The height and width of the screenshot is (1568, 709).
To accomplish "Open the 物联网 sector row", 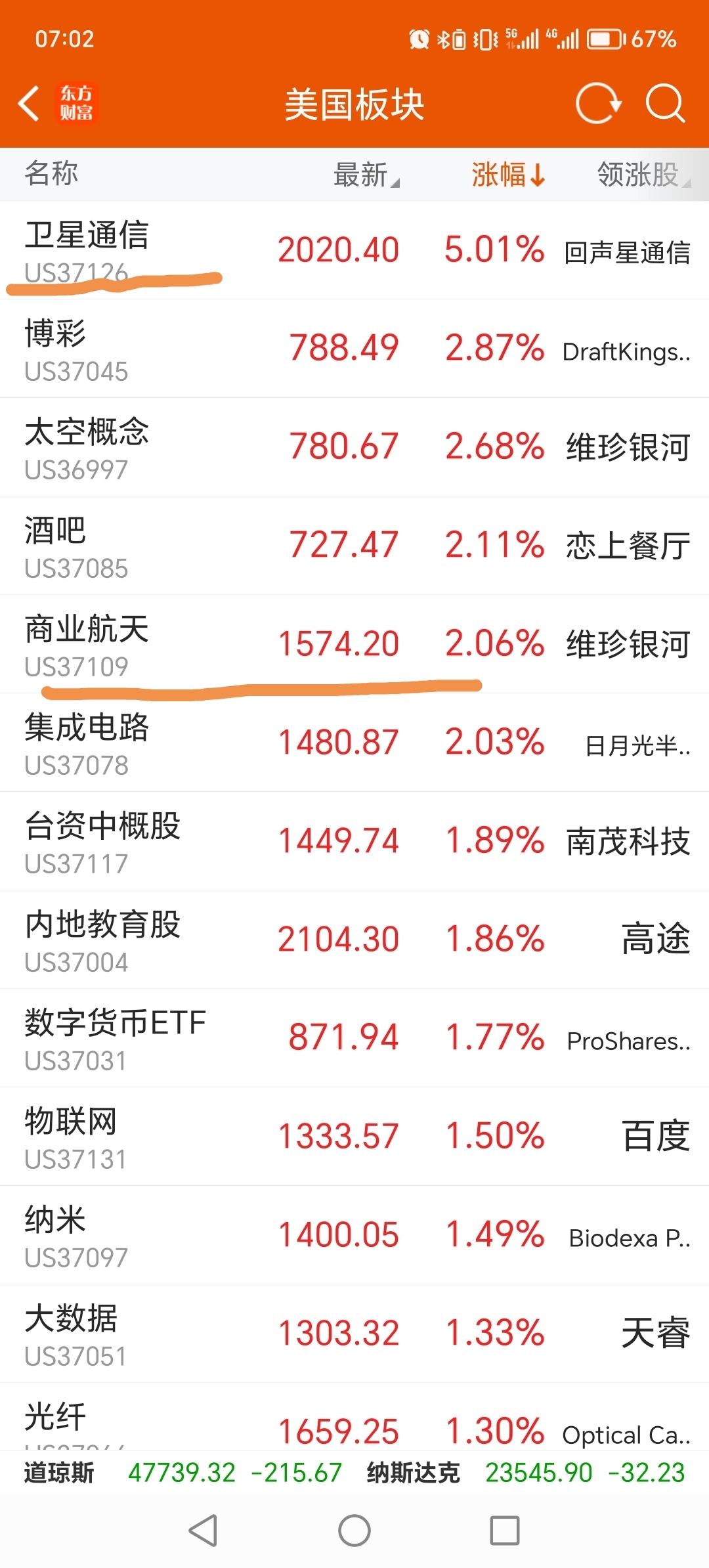I will (x=354, y=1137).
